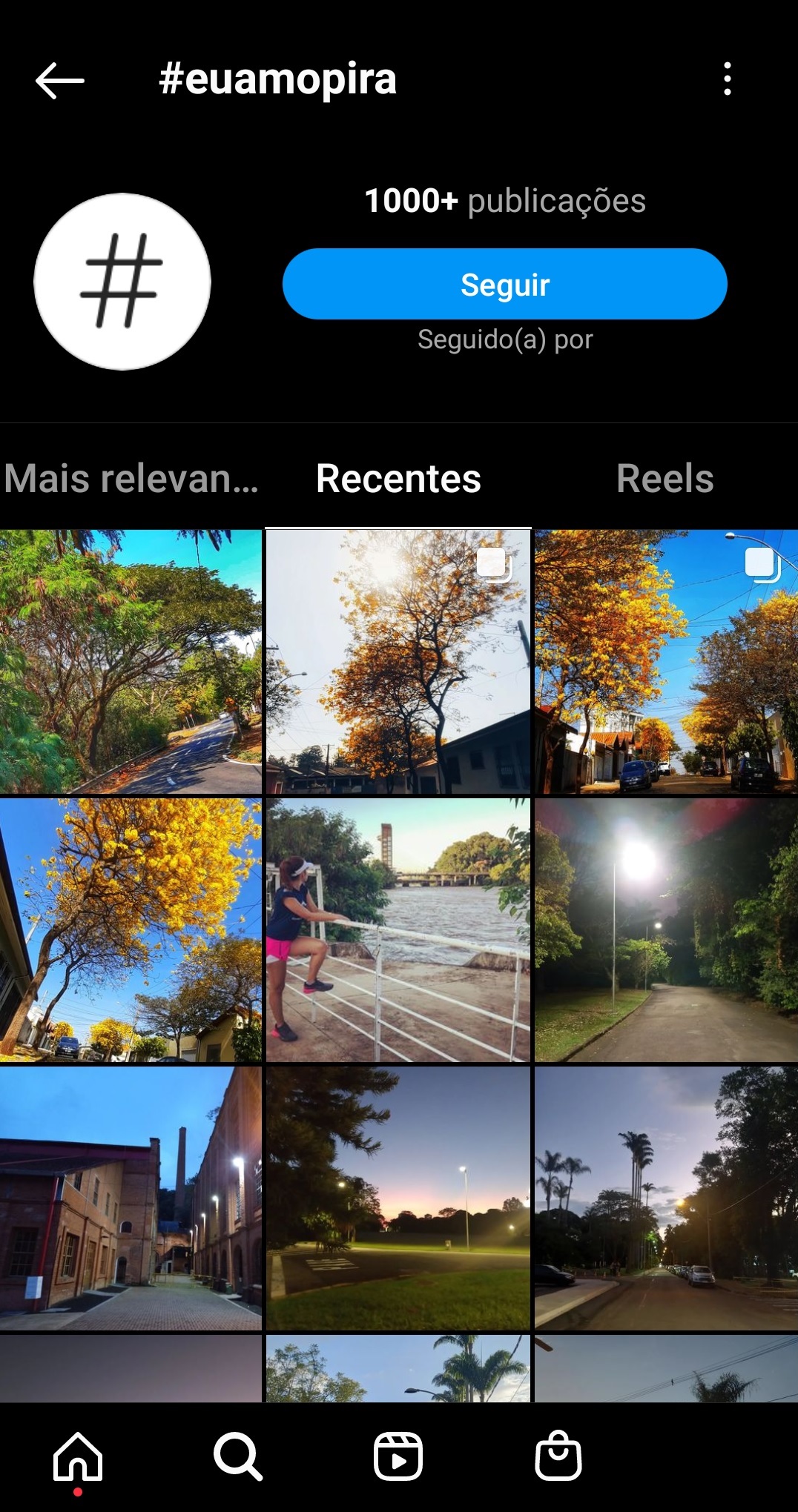Open the sunset over green lawn photo
Image resolution: width=798 pixels, height=1512 pixels.
pyautogui.click(x=398, y=1198)
